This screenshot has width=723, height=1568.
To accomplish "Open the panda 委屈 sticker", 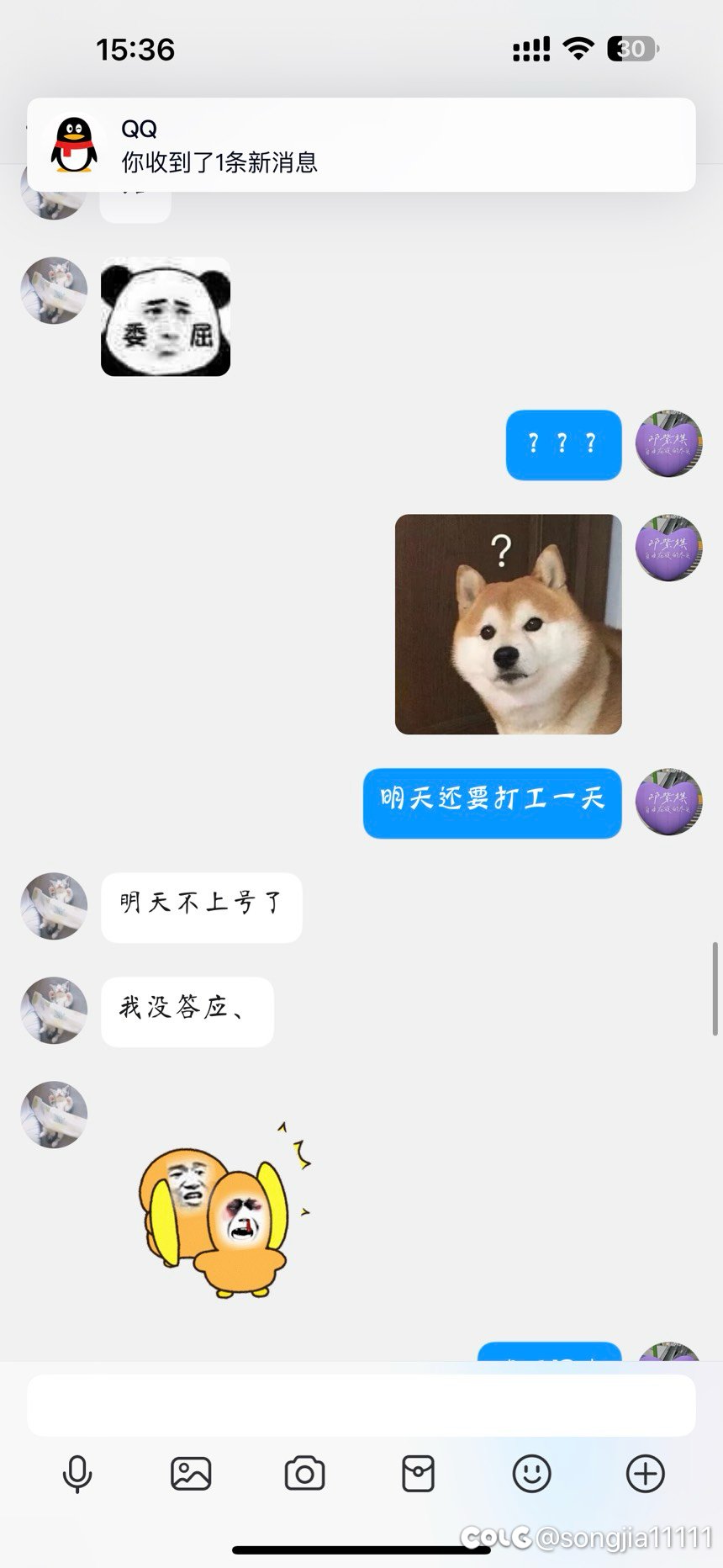I will pos(166,316).
